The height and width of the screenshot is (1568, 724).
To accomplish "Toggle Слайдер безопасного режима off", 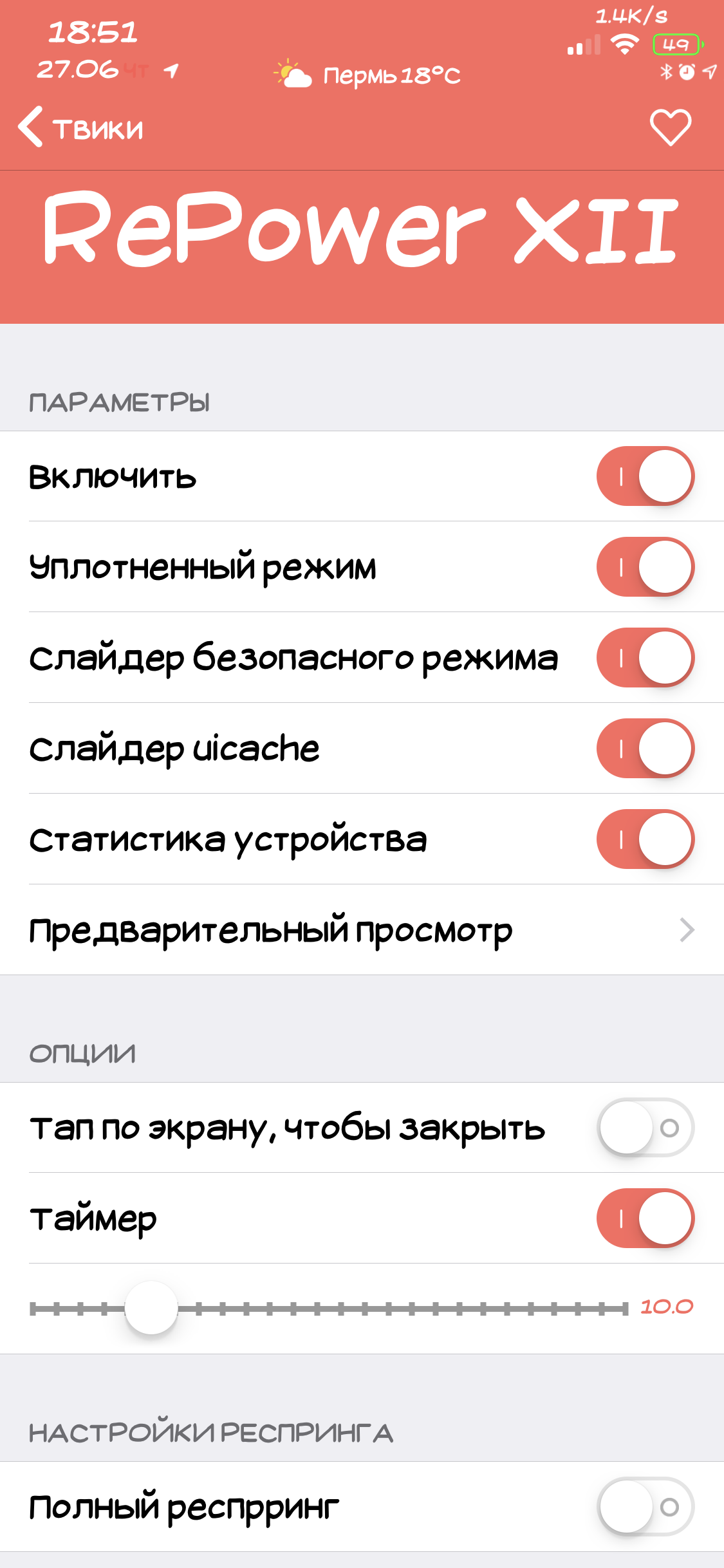I will click(x=645, y=658).
